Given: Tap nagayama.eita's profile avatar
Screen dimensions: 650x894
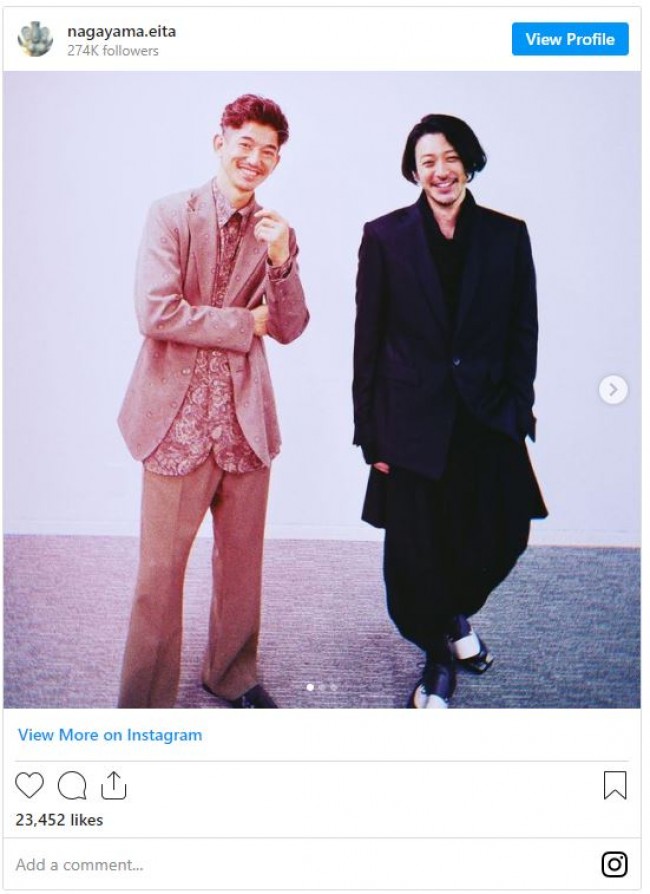Looking at the screenshot, I should pos(35,39).
